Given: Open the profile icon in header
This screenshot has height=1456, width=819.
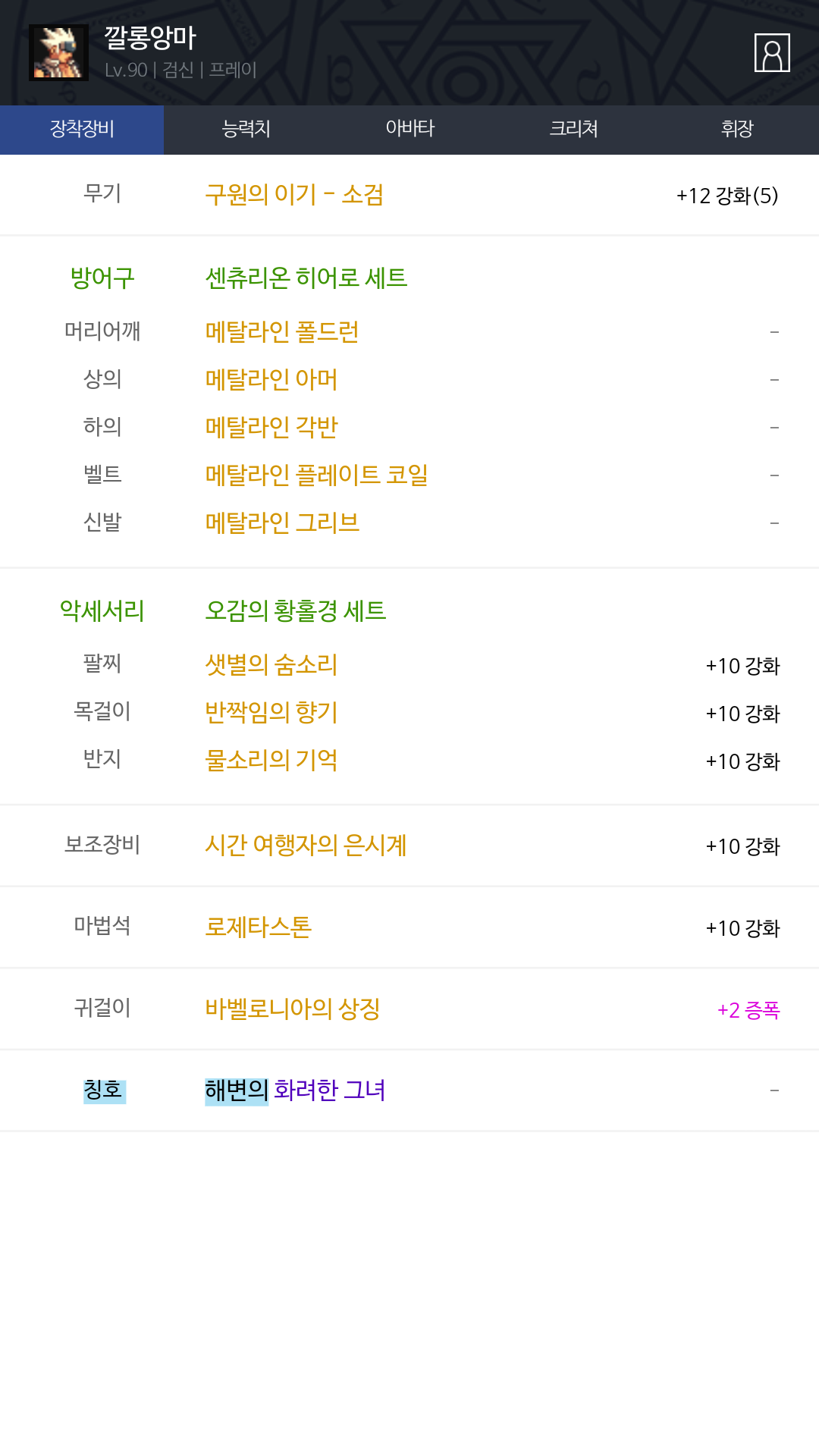Looking at the screenshot, I should [x=772, y=52].
